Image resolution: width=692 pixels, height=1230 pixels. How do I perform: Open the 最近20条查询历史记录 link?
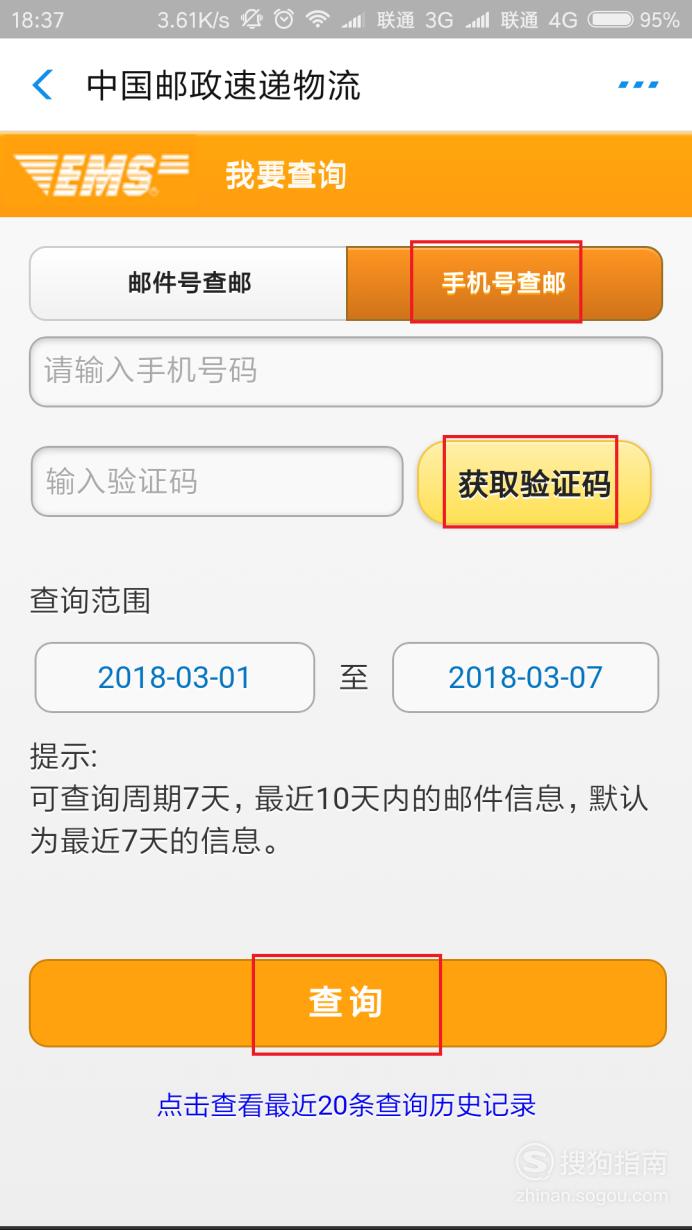[x=346, y=1105]
